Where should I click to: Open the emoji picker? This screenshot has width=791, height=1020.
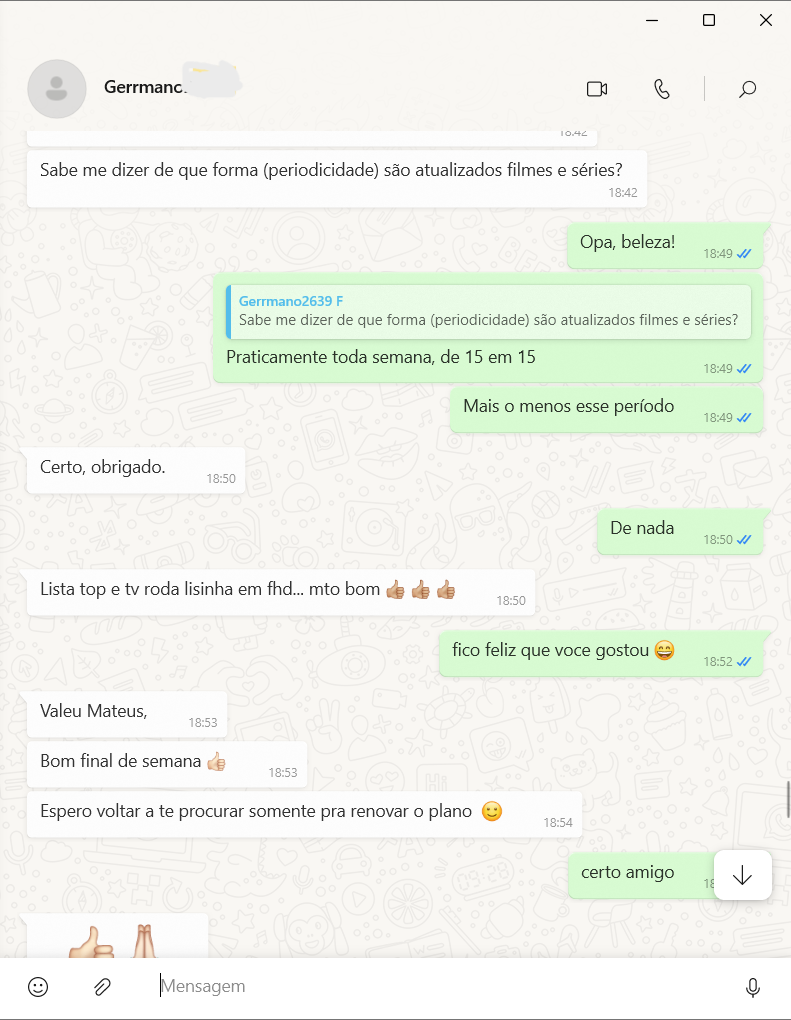(38, 987)
